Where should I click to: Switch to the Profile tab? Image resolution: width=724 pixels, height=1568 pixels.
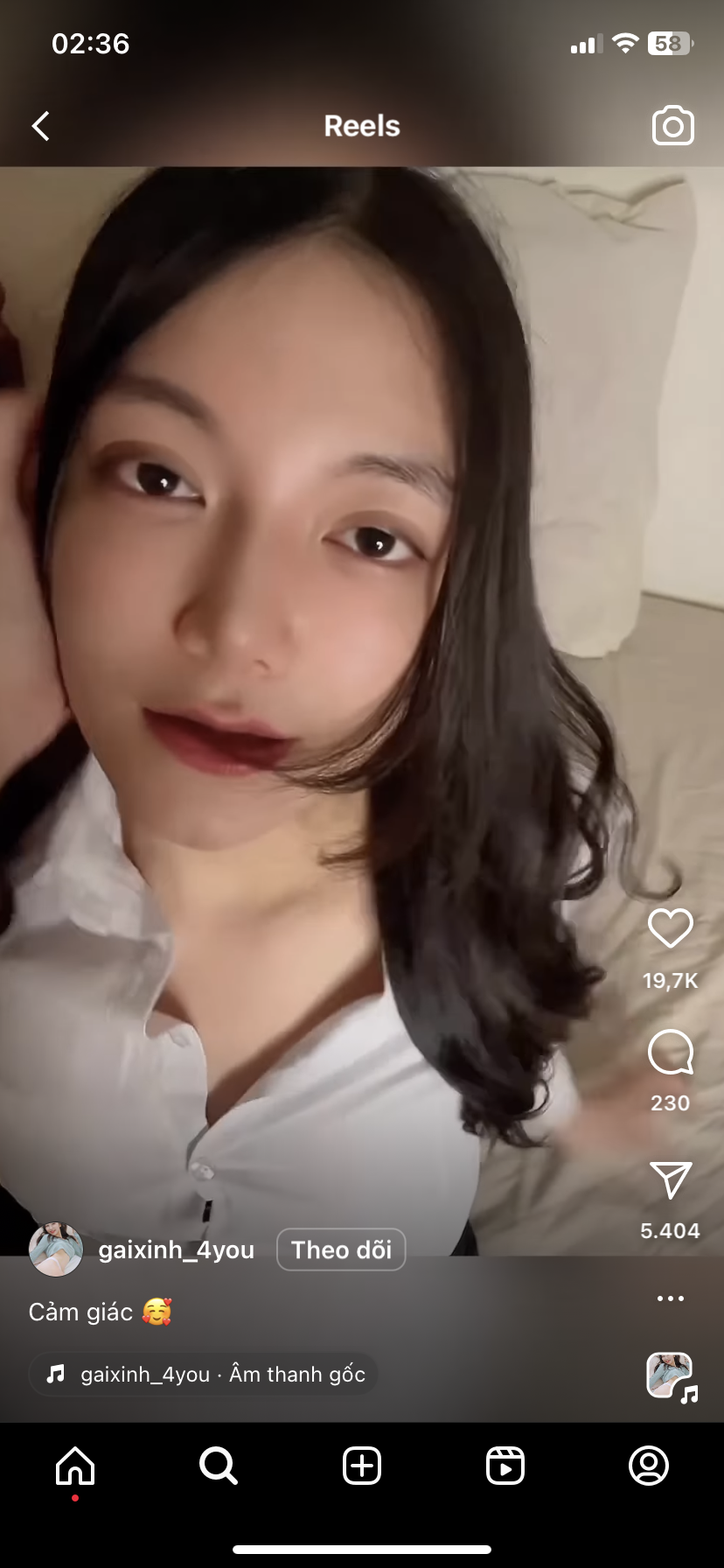pos(649,1466)
